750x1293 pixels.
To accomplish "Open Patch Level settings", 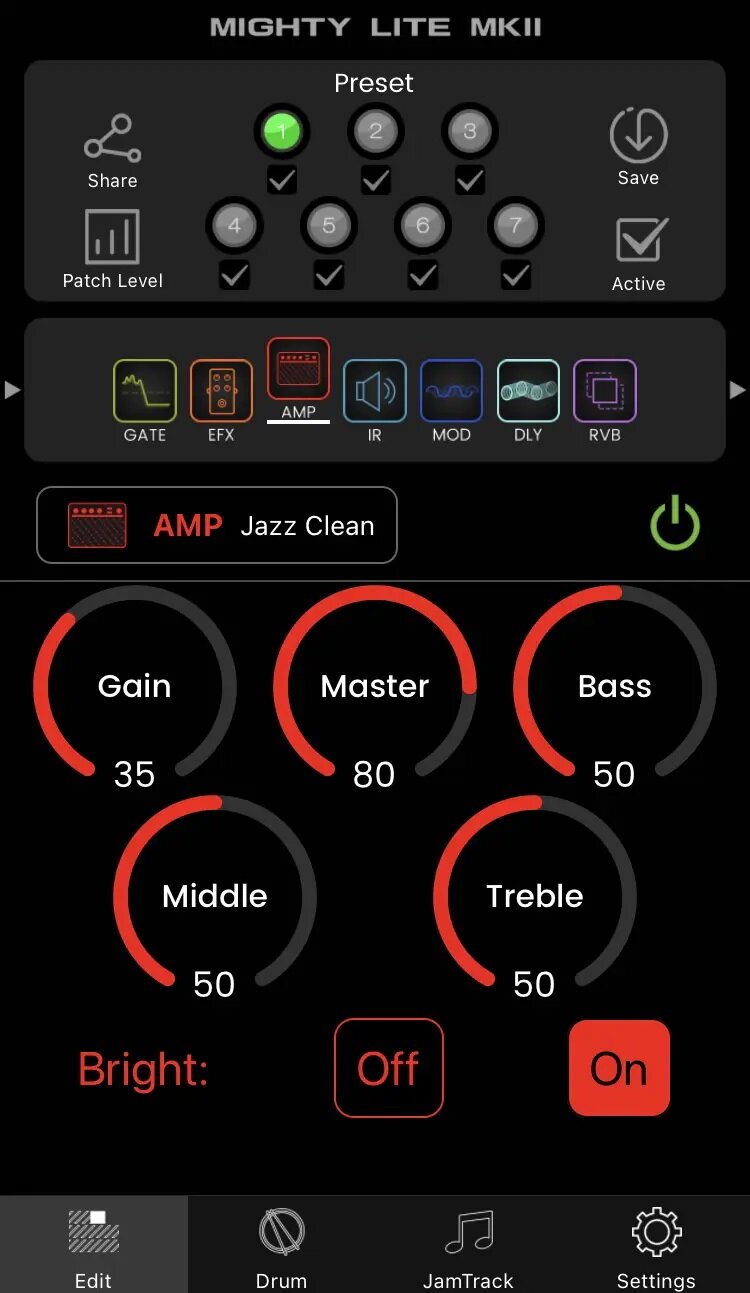I will 112,250.
